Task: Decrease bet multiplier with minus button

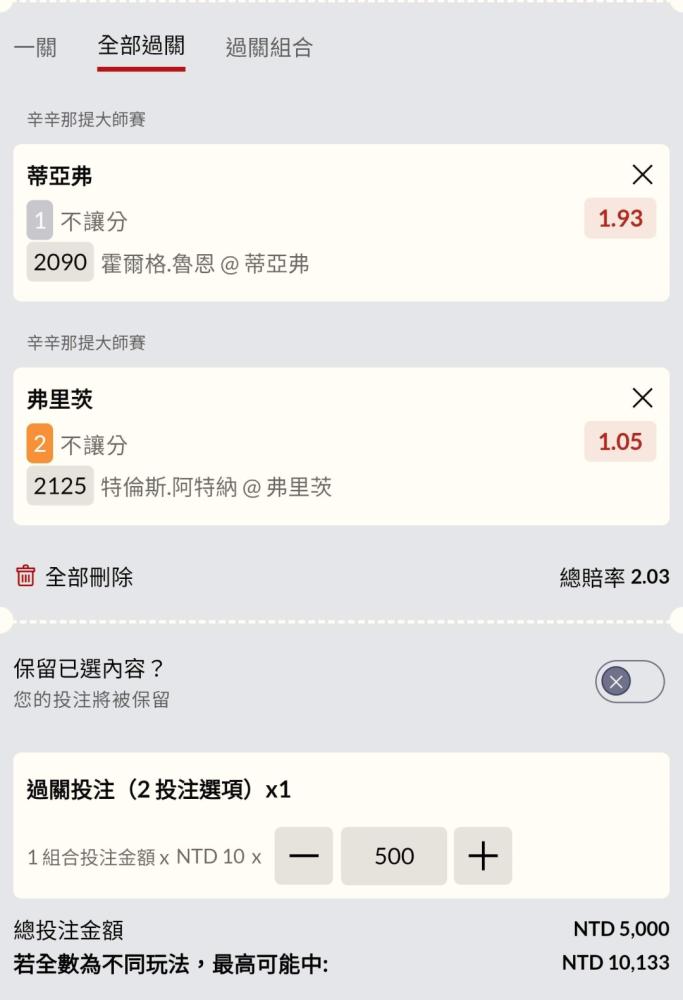Action: click(304, 855)
